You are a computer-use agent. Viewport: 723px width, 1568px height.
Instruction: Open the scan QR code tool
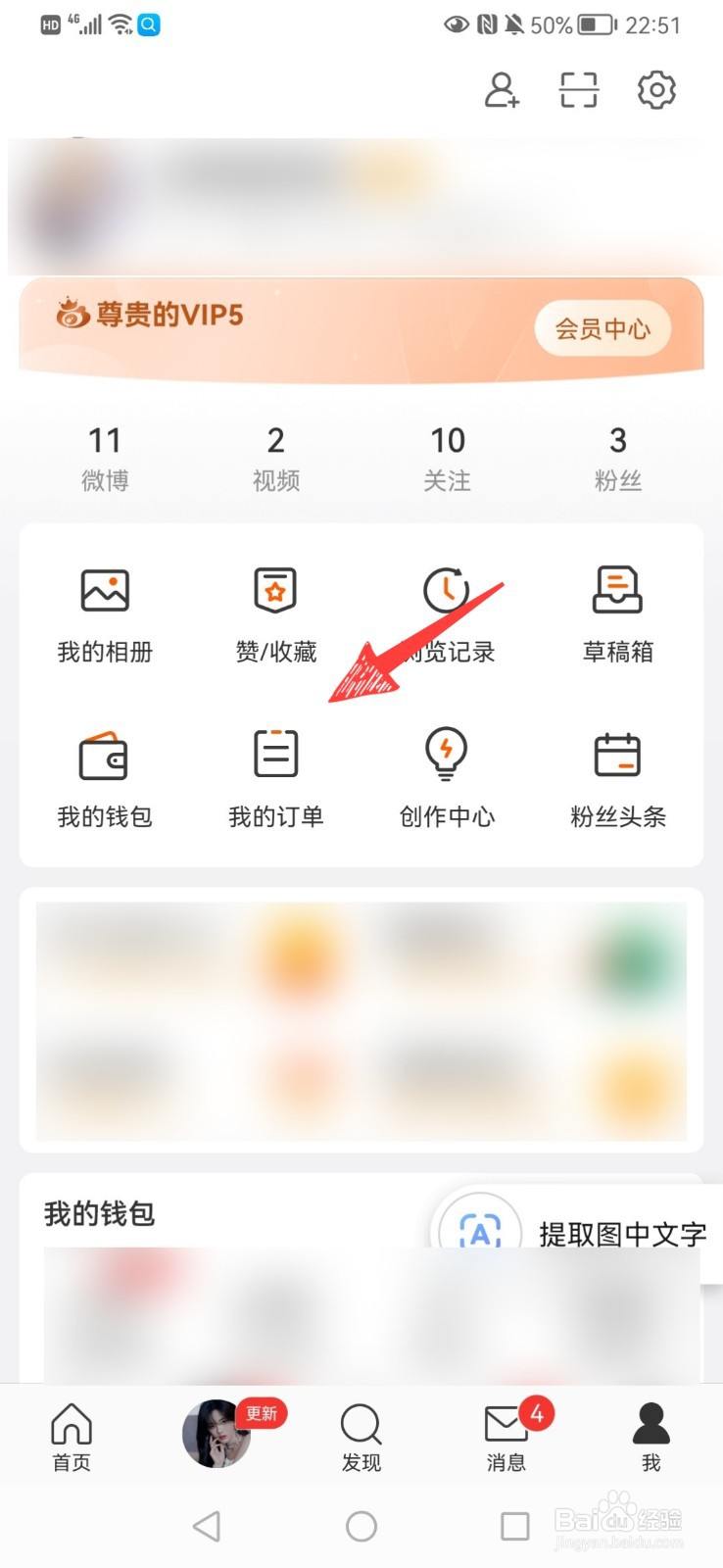tap(578, 89)
